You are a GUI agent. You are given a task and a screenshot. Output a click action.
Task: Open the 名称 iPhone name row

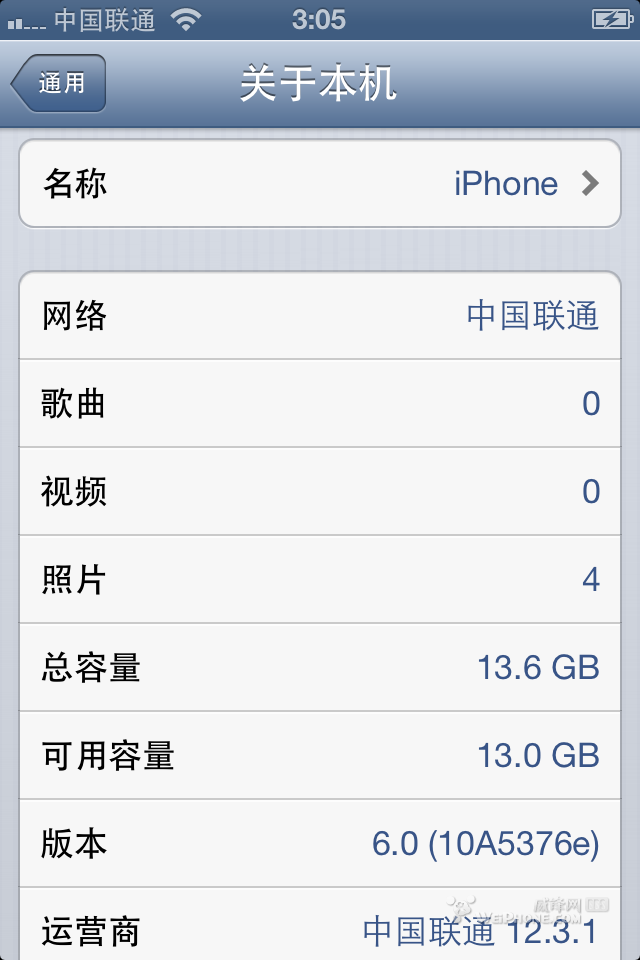point(320,184)
